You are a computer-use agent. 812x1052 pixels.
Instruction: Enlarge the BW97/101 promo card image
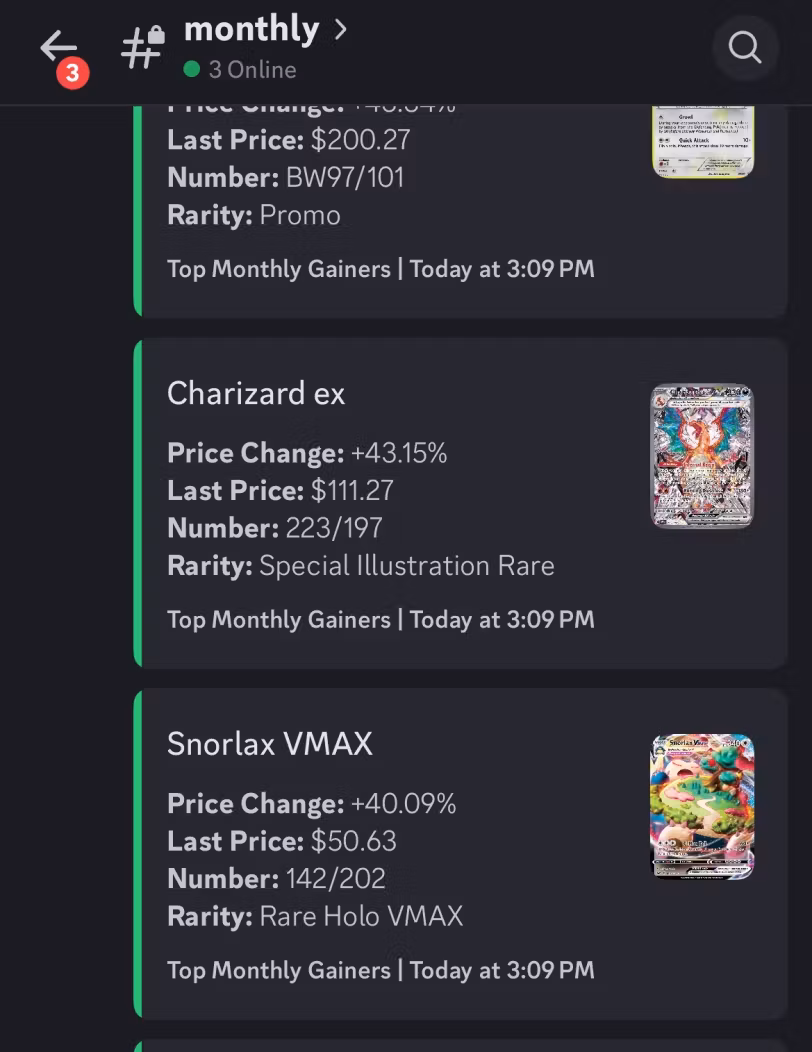(702, 141)
